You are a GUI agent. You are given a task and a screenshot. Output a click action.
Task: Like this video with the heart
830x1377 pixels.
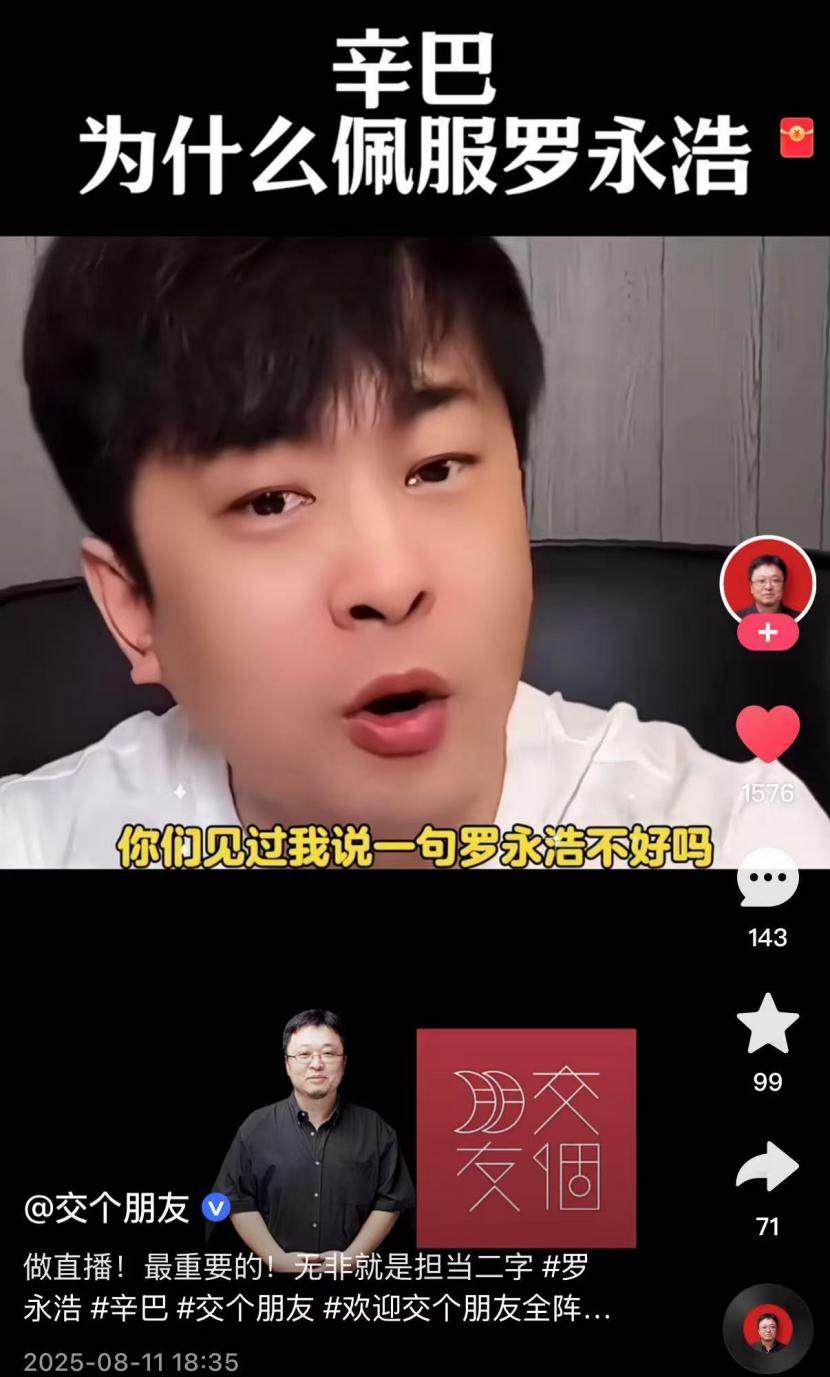click(x=767, y=735)
